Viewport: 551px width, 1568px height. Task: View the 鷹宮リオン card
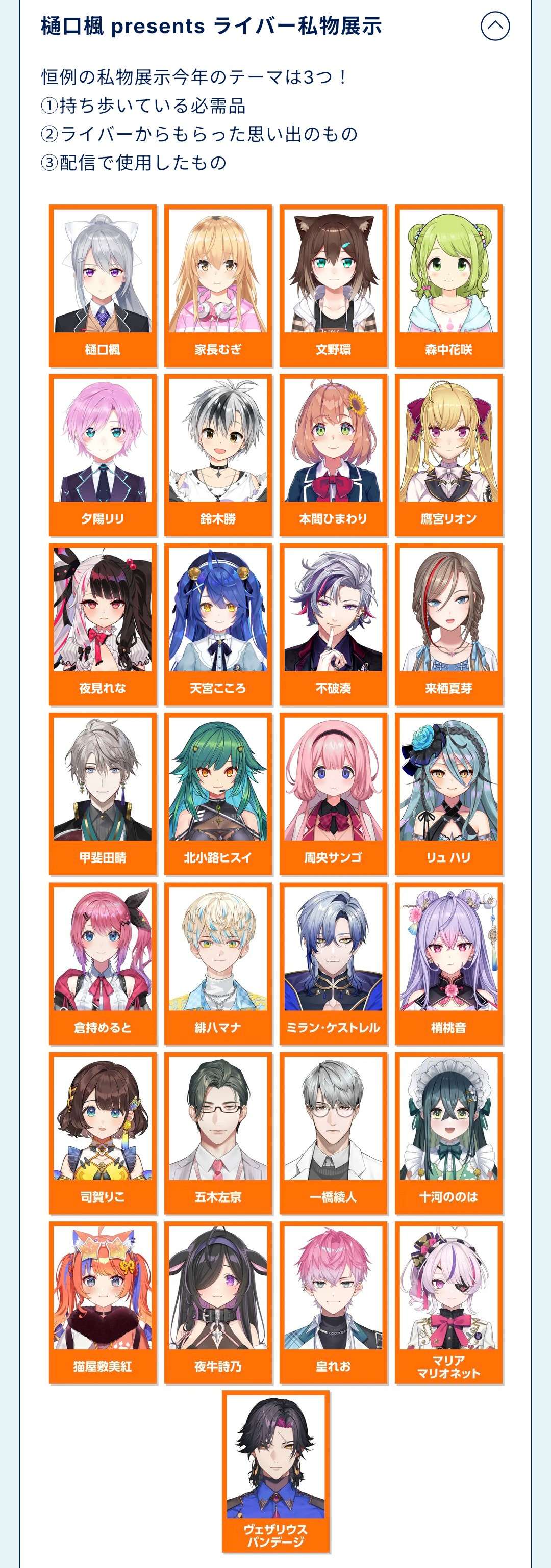point(448,455)
